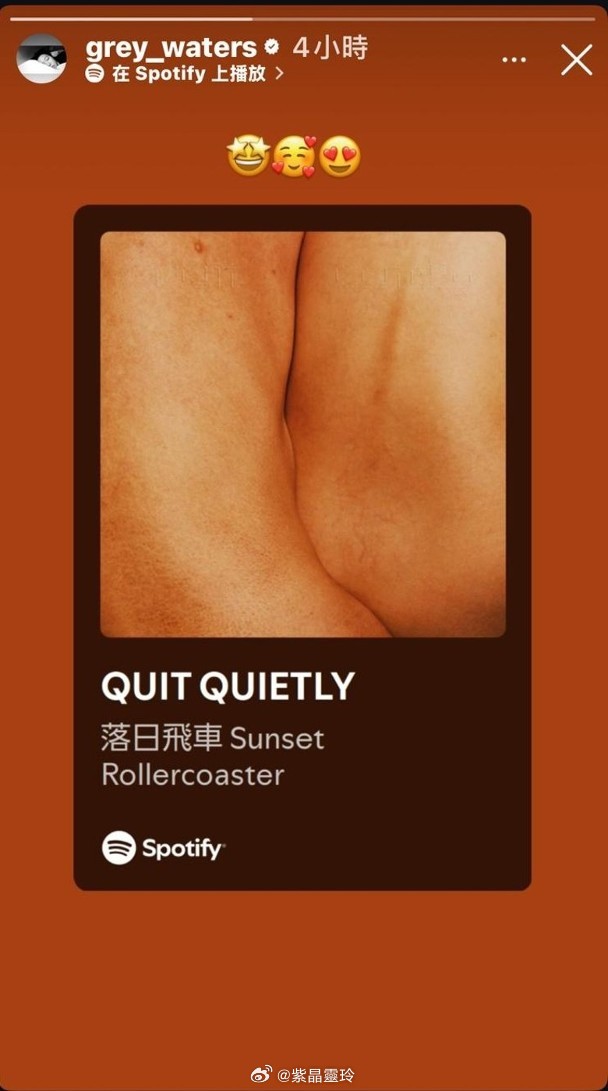
Task: Open the "在 Spotify 上播放" link
Action: point(185,73)
